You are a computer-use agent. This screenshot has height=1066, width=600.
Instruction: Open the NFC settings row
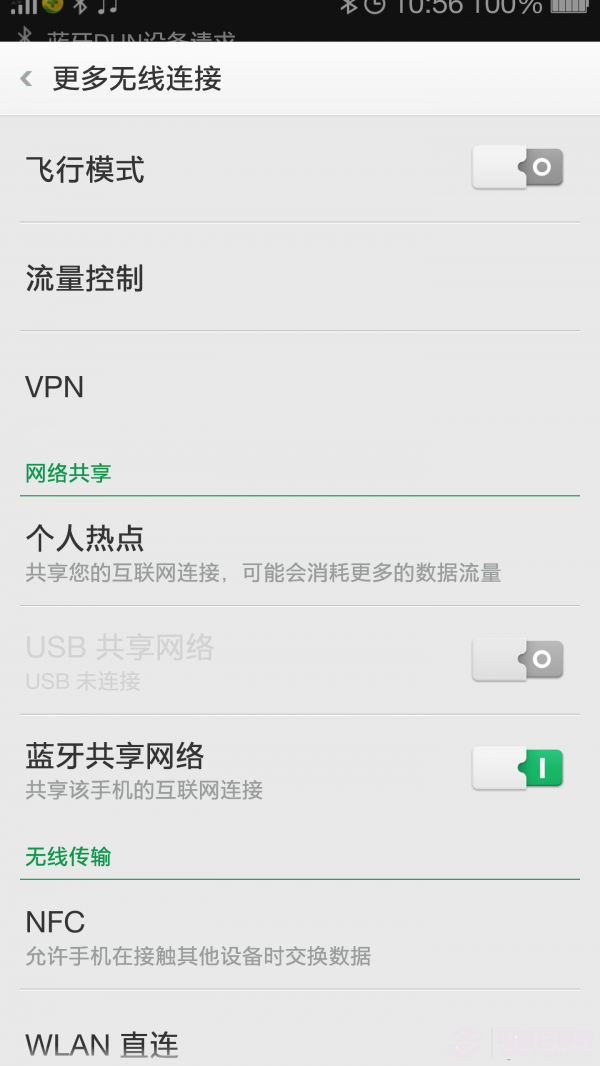point(300,935)
